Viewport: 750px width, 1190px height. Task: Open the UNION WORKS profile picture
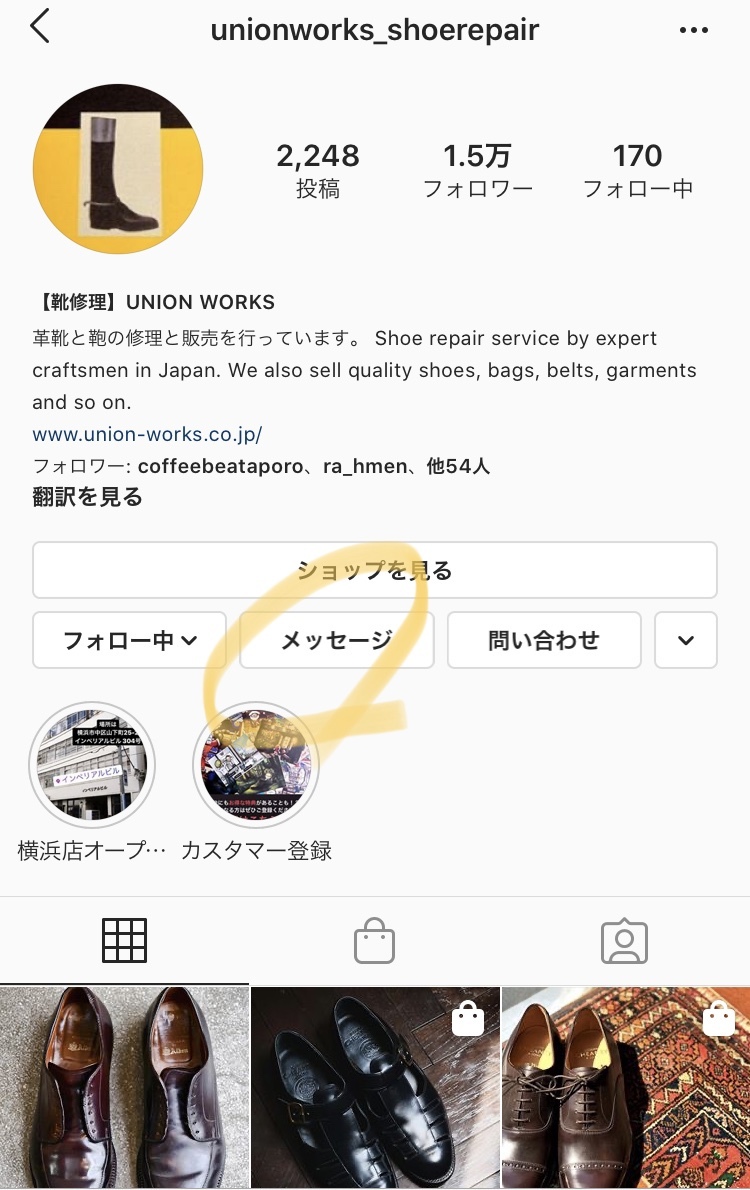[118, 169]
